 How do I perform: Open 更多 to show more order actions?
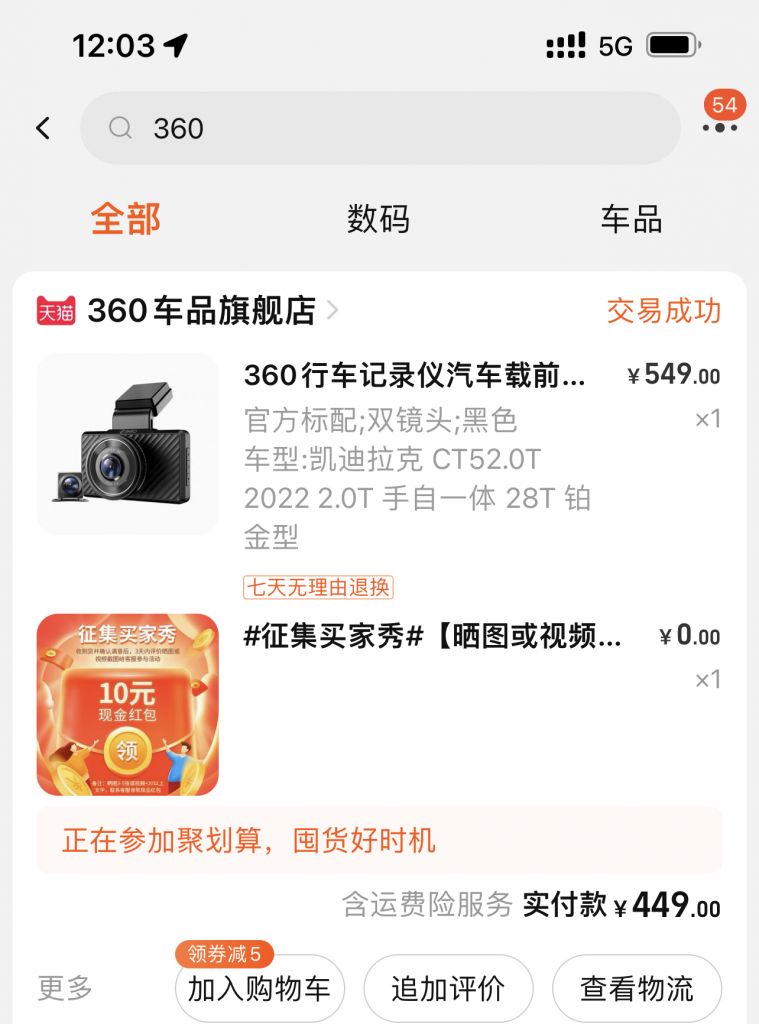point(64,988)
